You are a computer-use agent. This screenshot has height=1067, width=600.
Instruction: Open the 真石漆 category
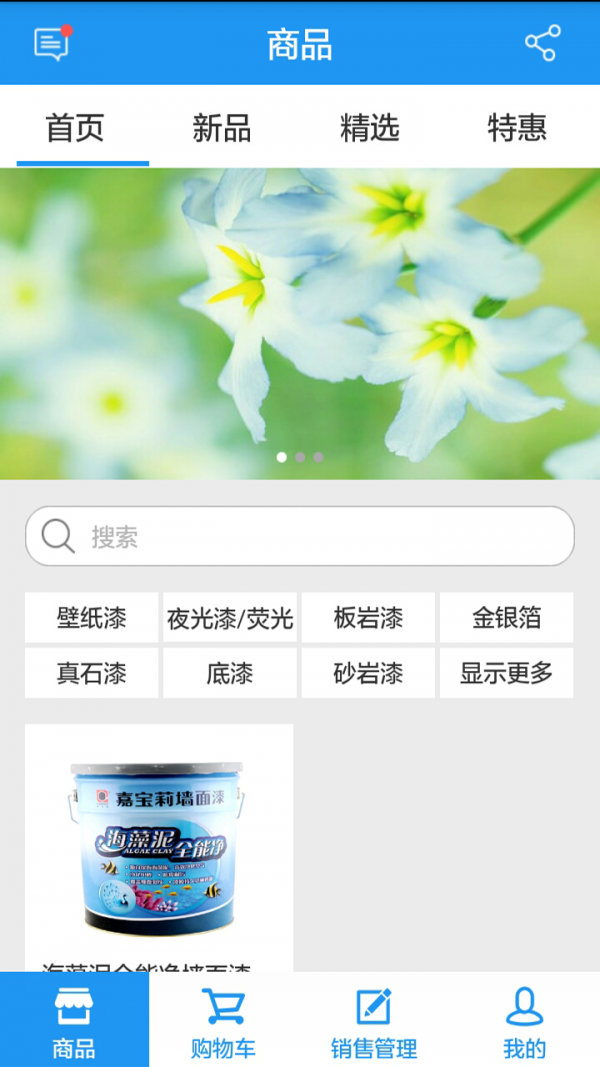coord(92,673)
